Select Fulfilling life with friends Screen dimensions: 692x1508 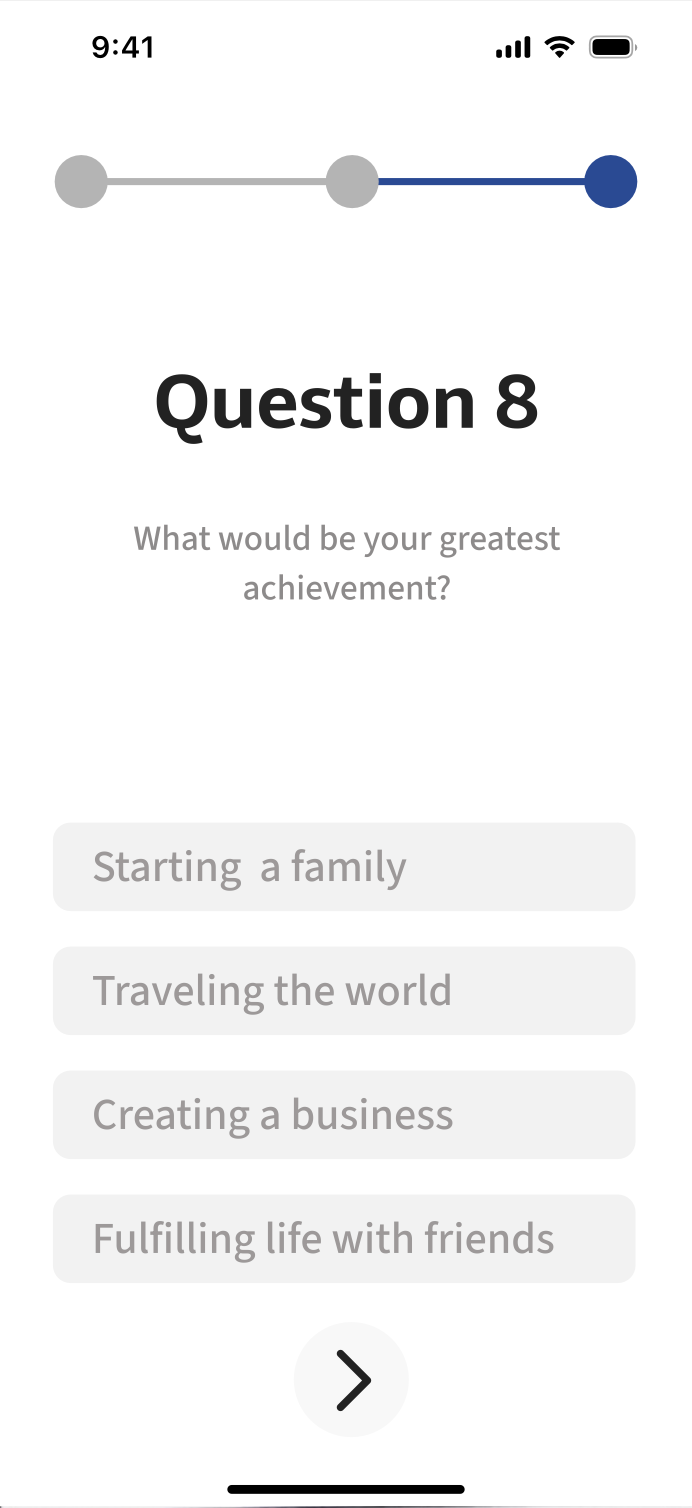(x=344, y=1239)
